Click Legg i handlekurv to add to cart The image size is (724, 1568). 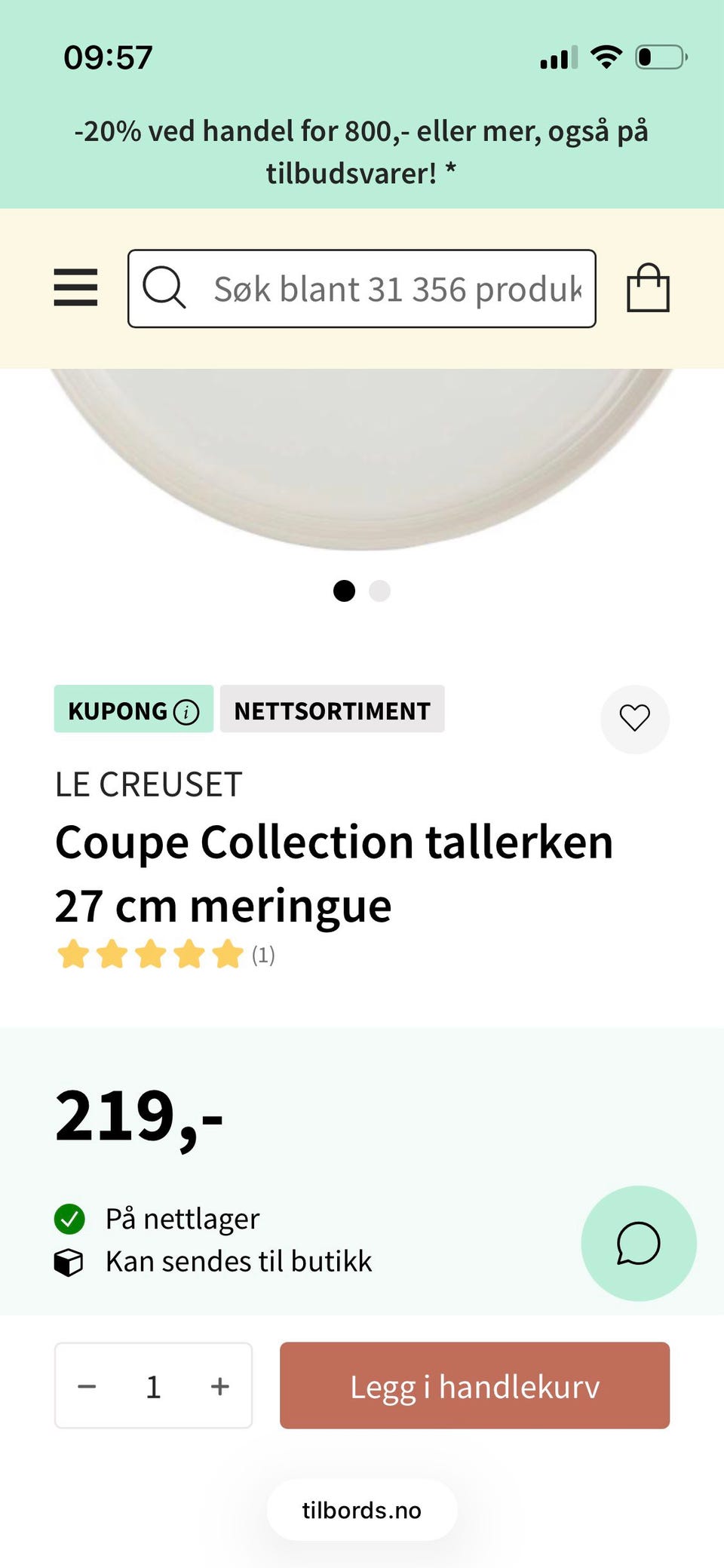pyautogui.click(x=474, y=1386)
